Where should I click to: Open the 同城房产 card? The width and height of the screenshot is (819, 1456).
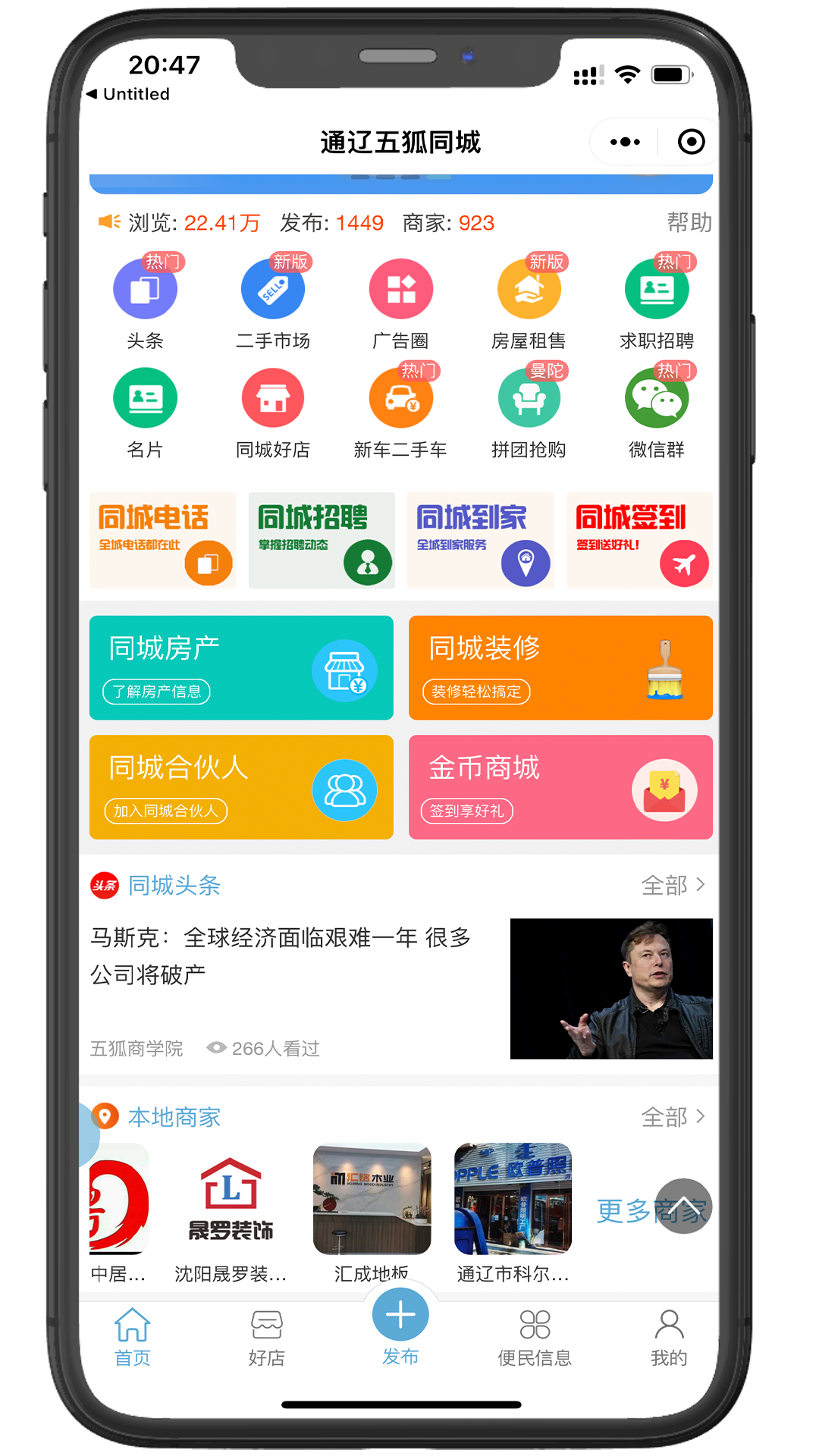click(x=241, y=668)
